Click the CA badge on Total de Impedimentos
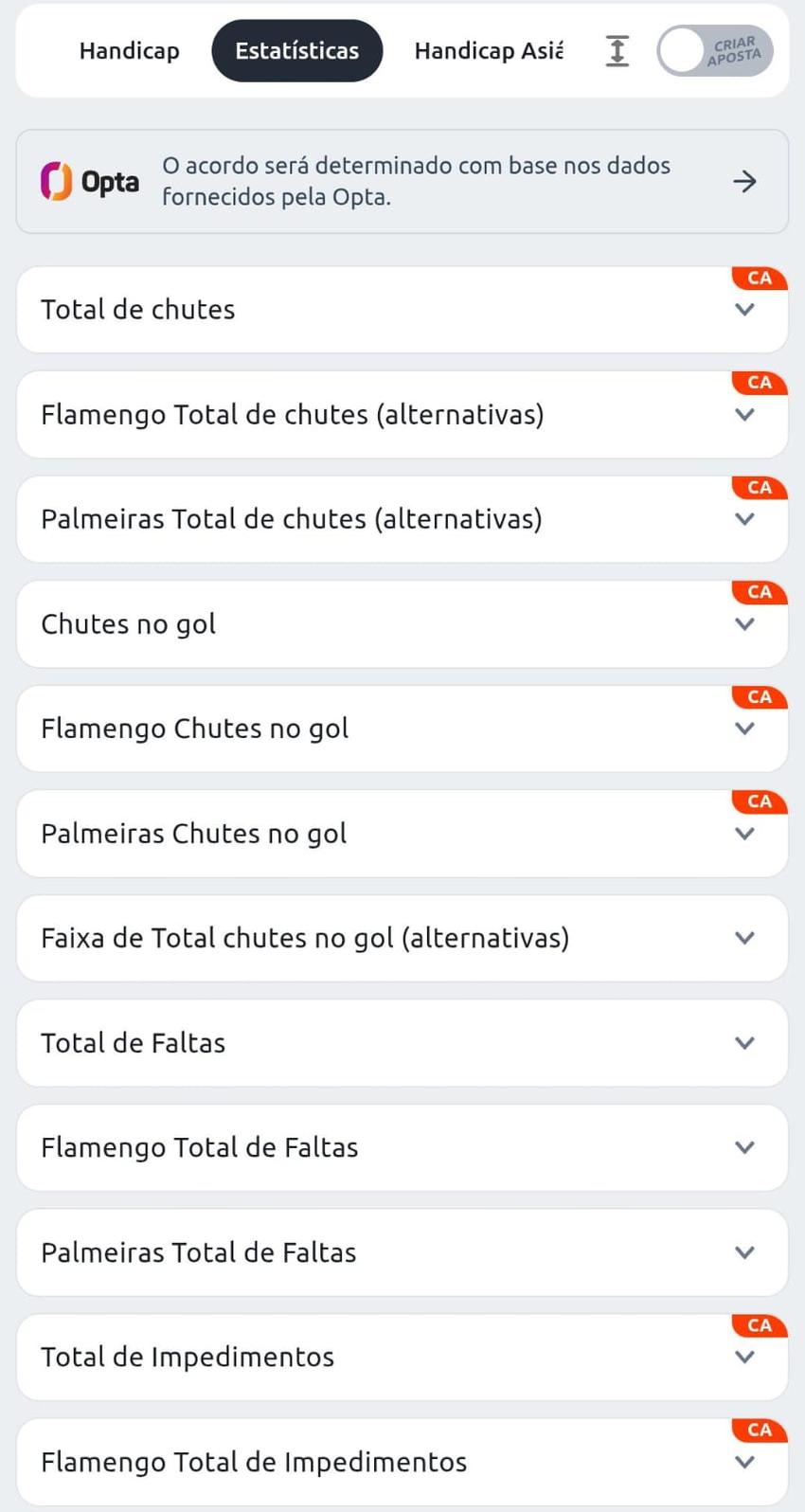This screenshot has width=805, height=1512. point(758,1324)
